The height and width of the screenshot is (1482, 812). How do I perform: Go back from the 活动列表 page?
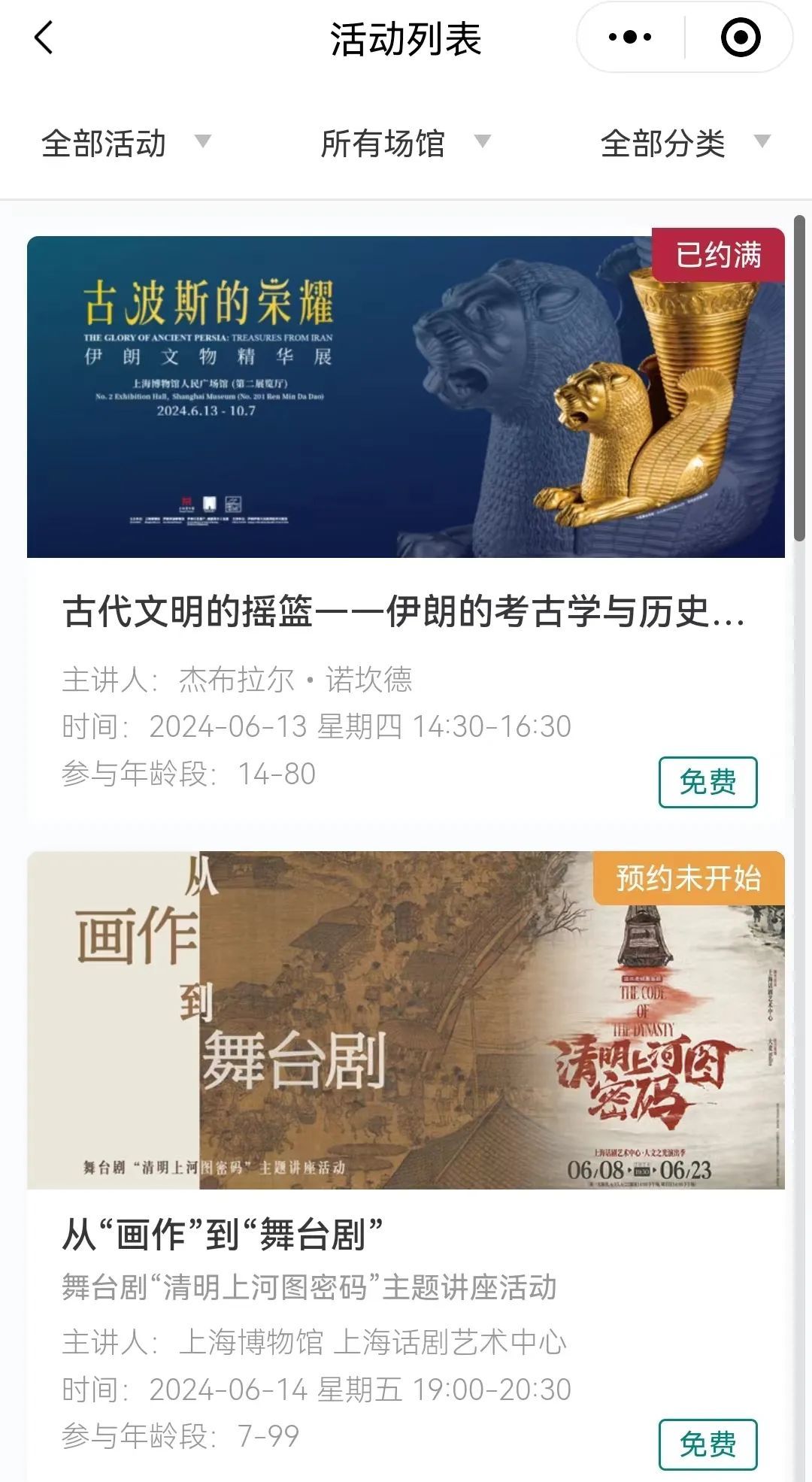point(44,38)
